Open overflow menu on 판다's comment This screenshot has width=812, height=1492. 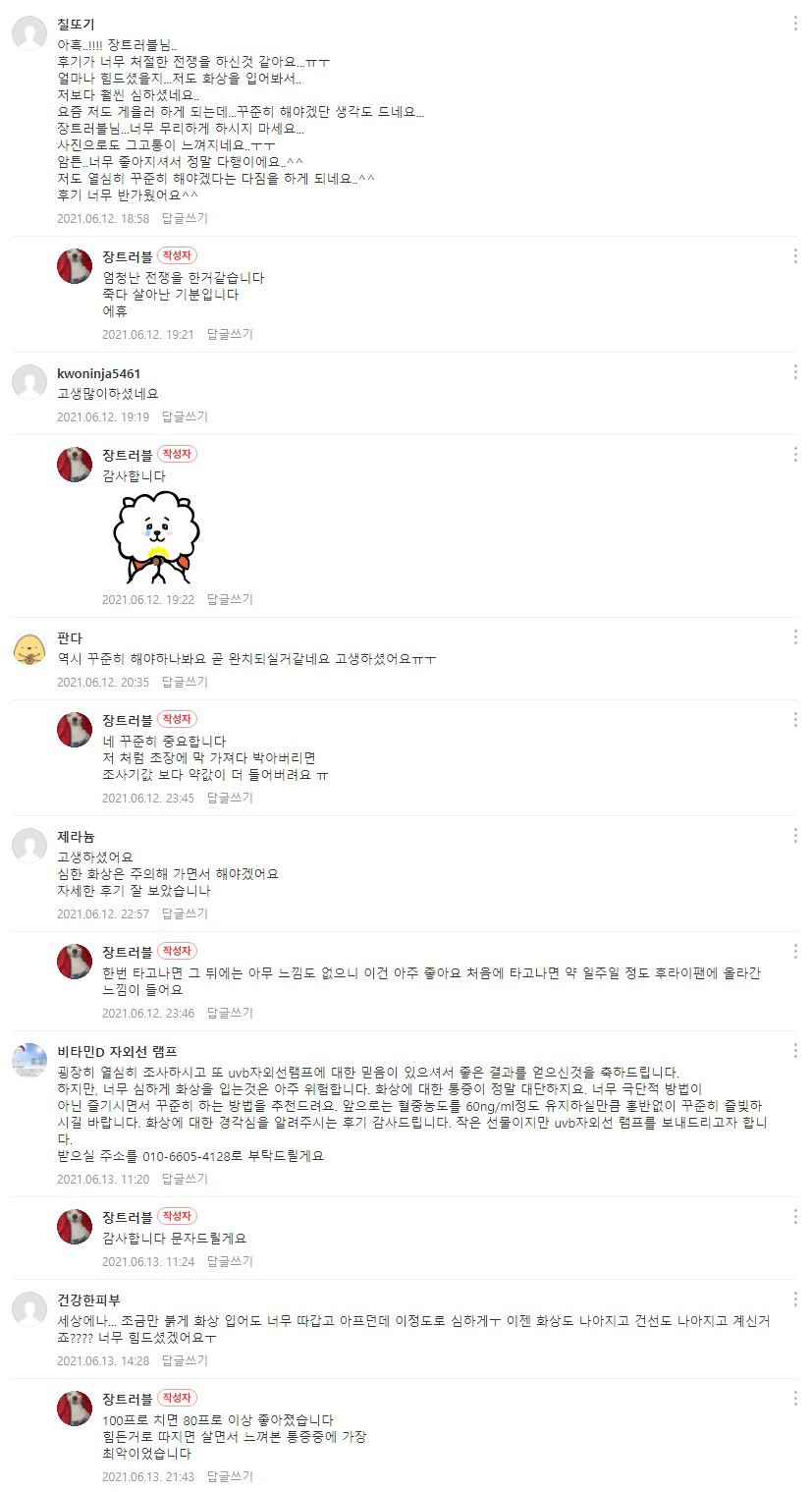(x=794, y=638)
